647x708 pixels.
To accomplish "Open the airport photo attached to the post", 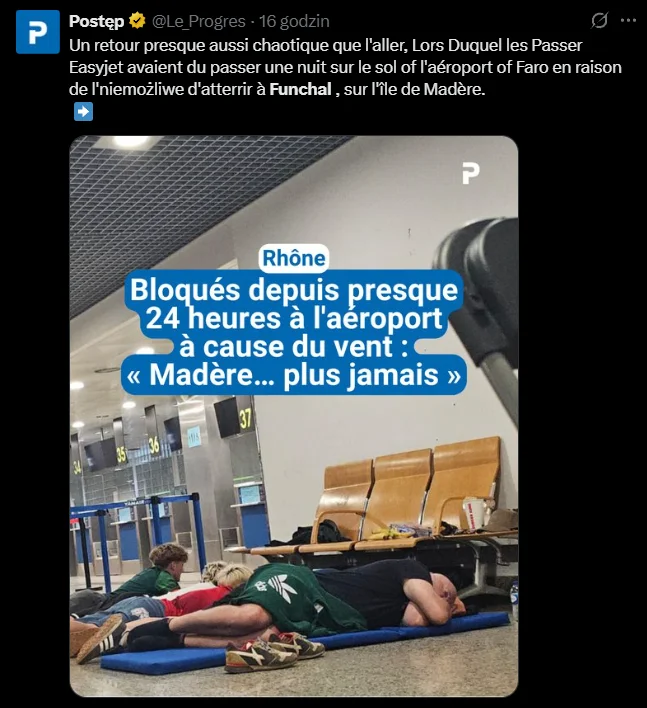I will coord(294,415).
